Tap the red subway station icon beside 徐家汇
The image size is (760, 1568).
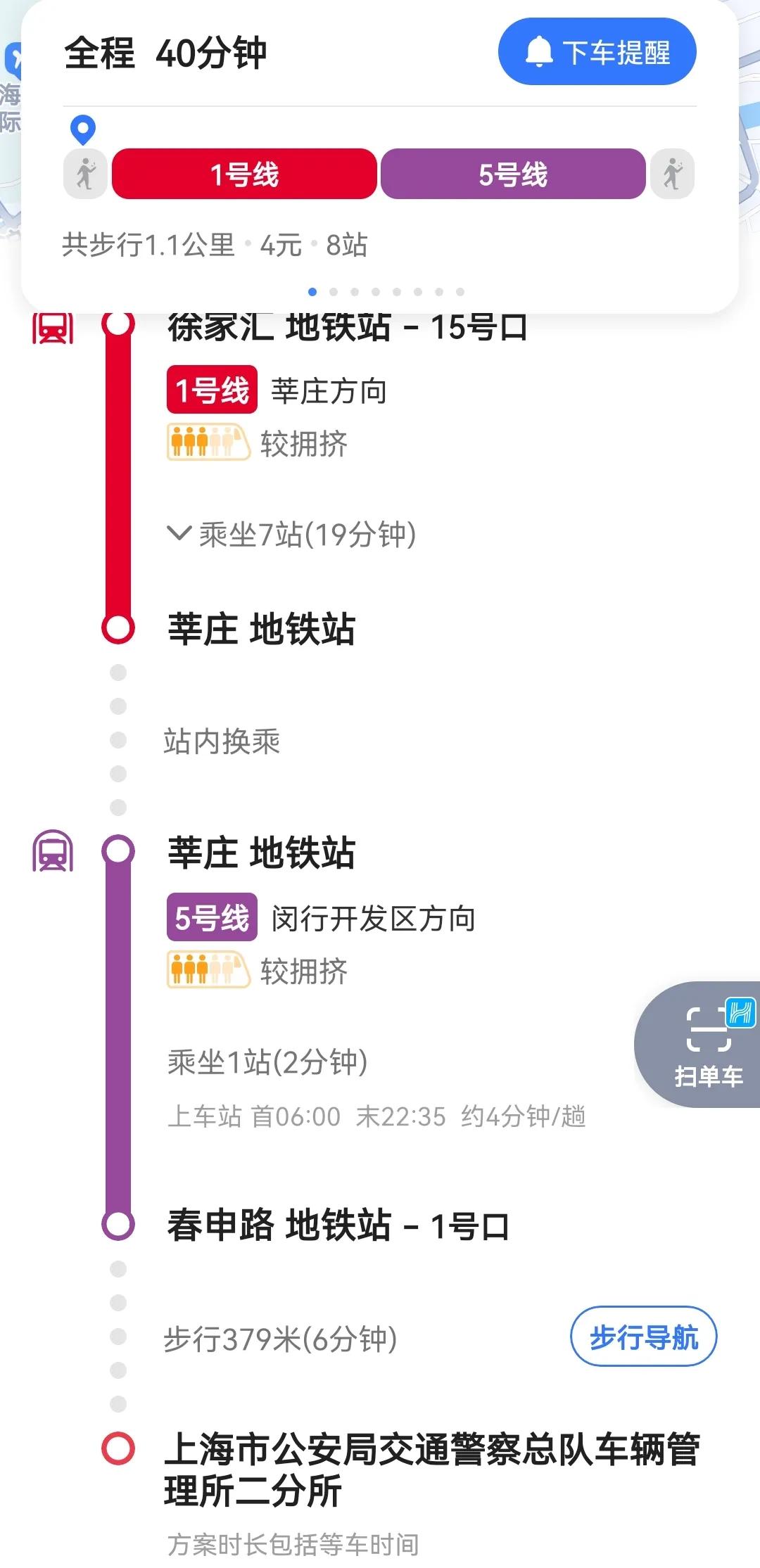pos(53,328)
